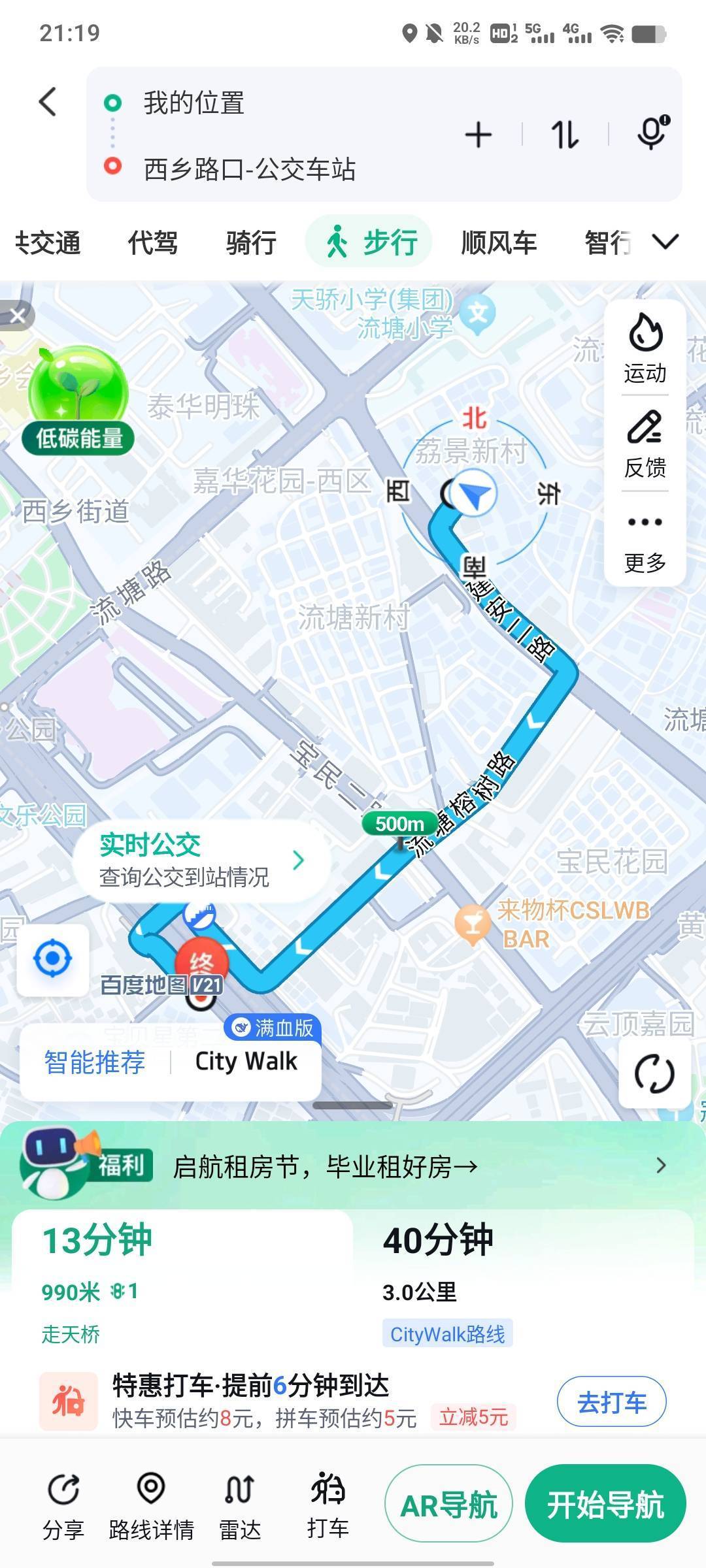Start navigation with 开始导航

605,1505
